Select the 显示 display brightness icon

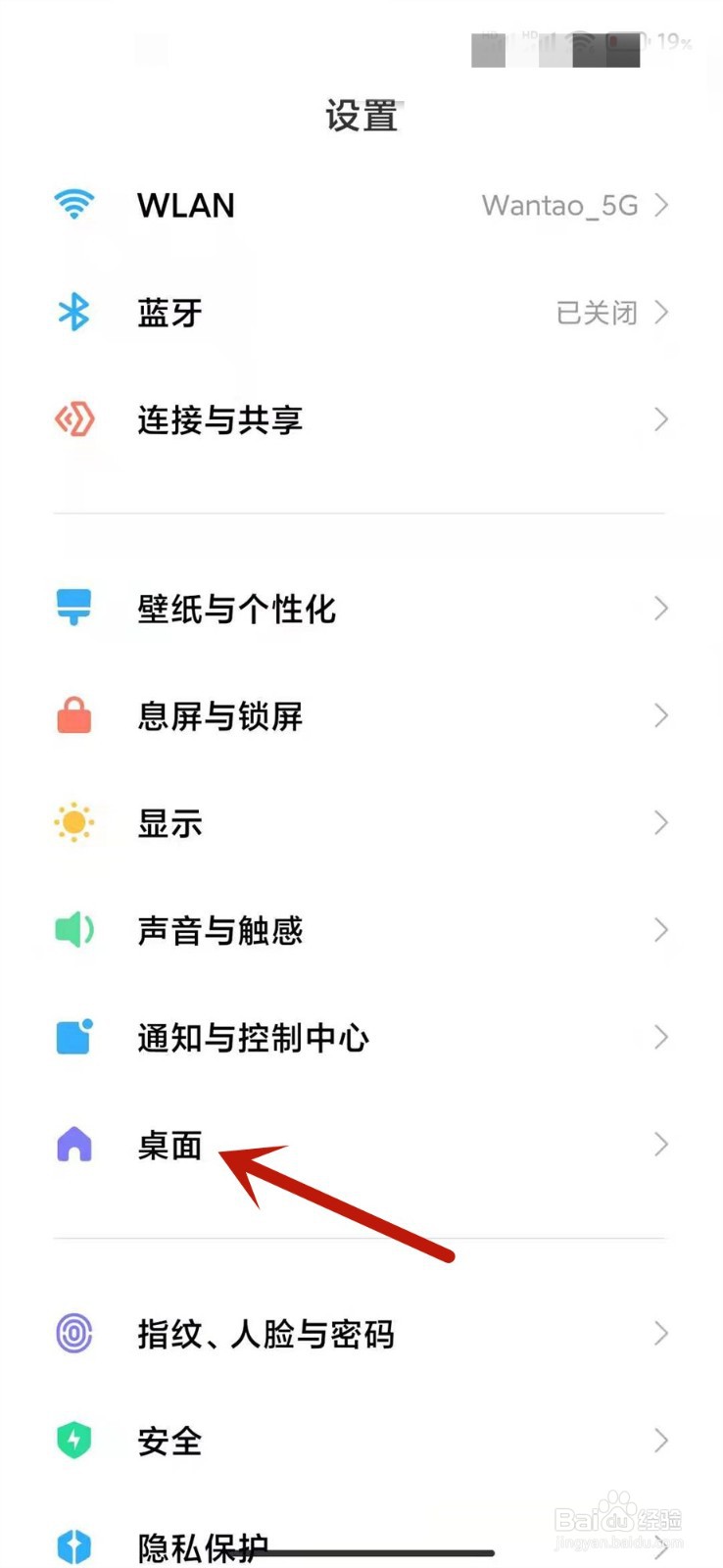click(x=74, y=823)
